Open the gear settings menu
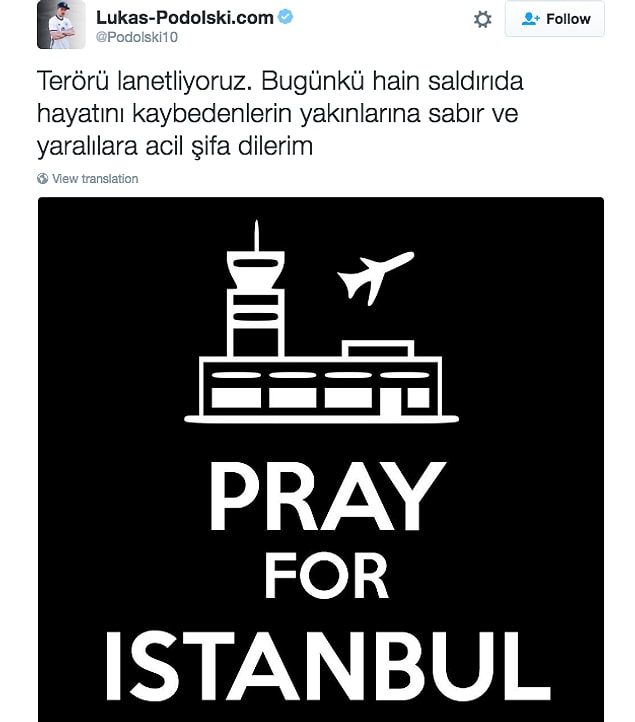This screenshot has height=722, width=635. 483,19
